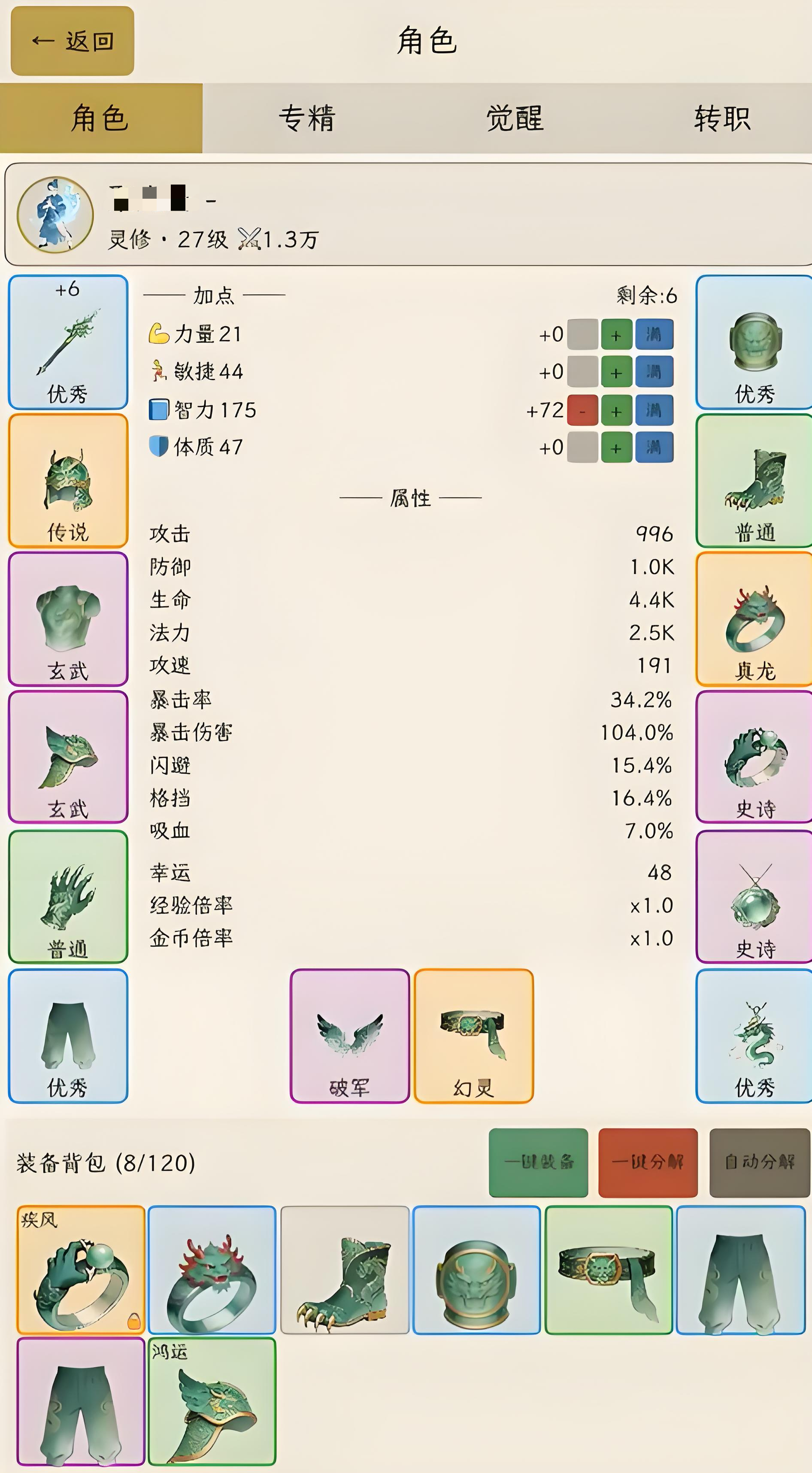Image resolution: width=812 pixels, height=1473 pixels.
Task: Remove one point from 智力
Action: (x=582, y=411)
